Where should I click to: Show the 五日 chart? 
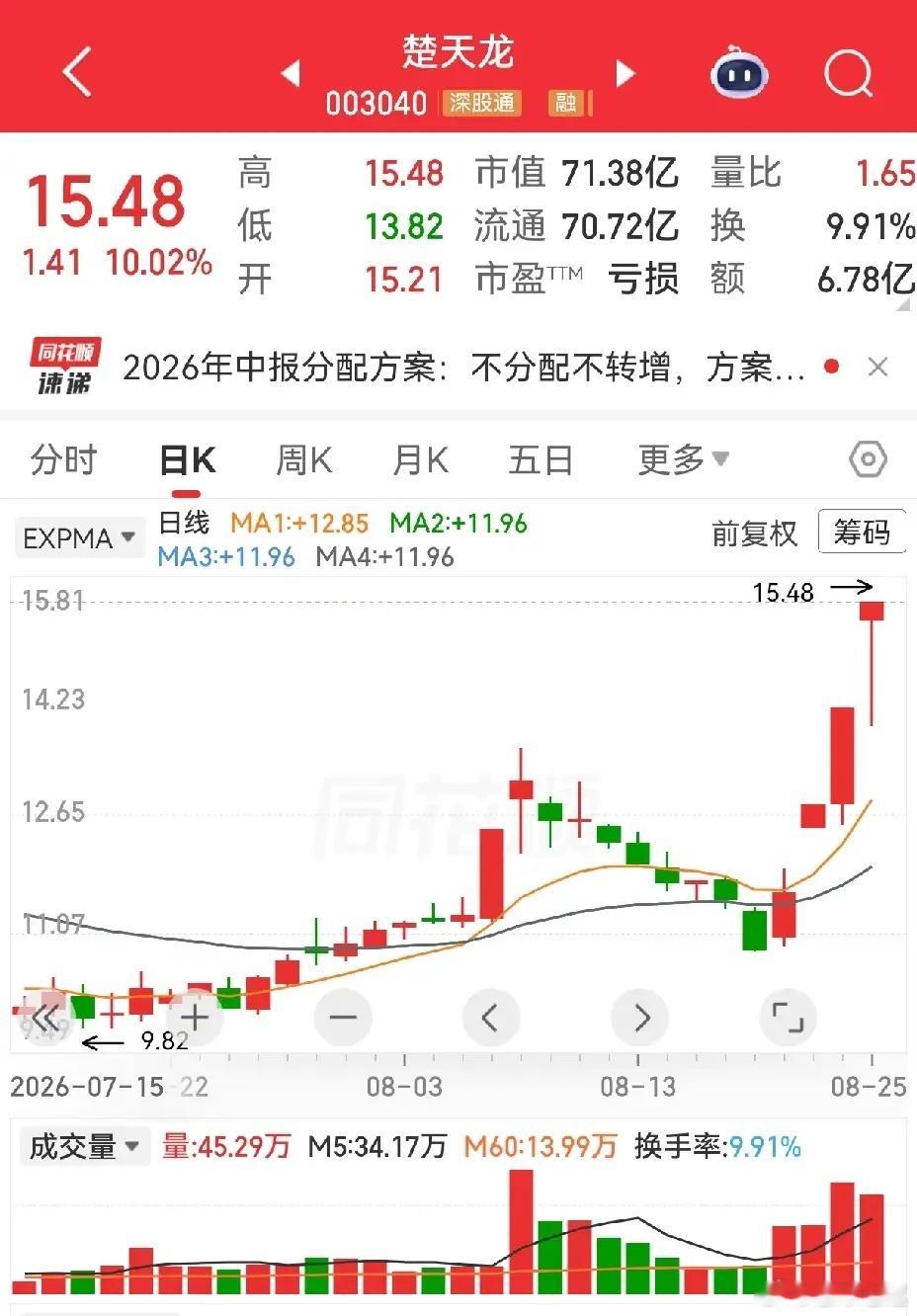click(x=541, y=459)
